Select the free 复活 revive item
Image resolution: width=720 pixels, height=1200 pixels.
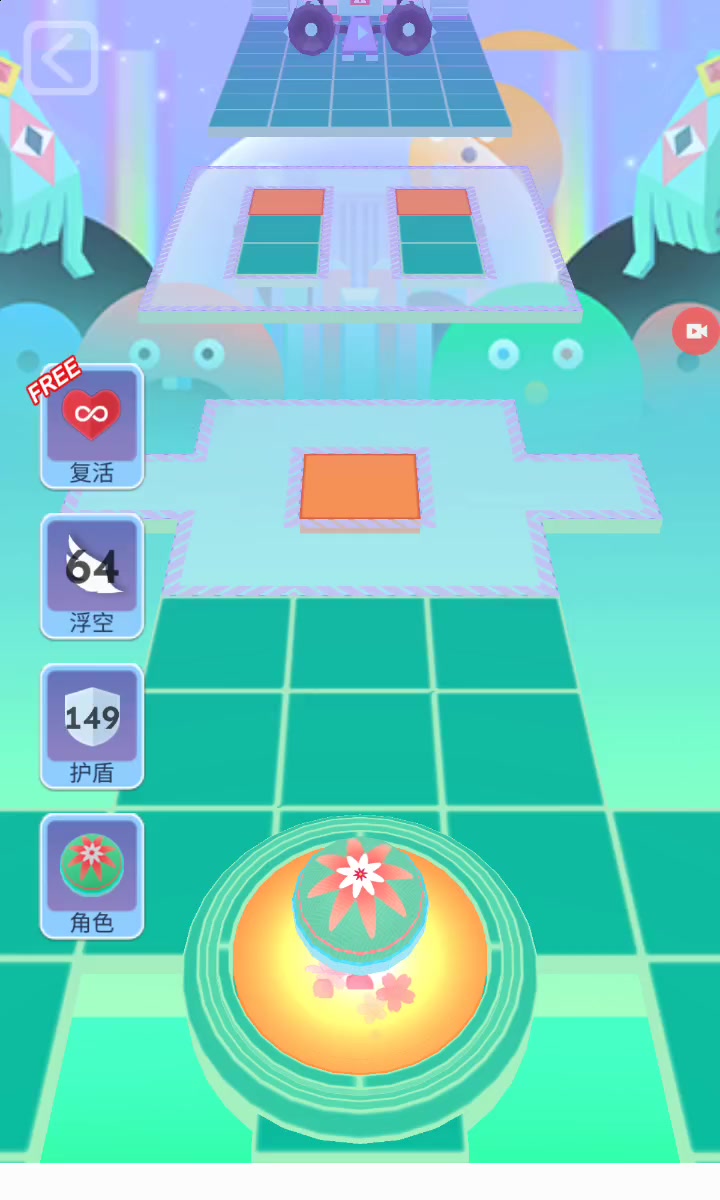[x=92, y=427]
